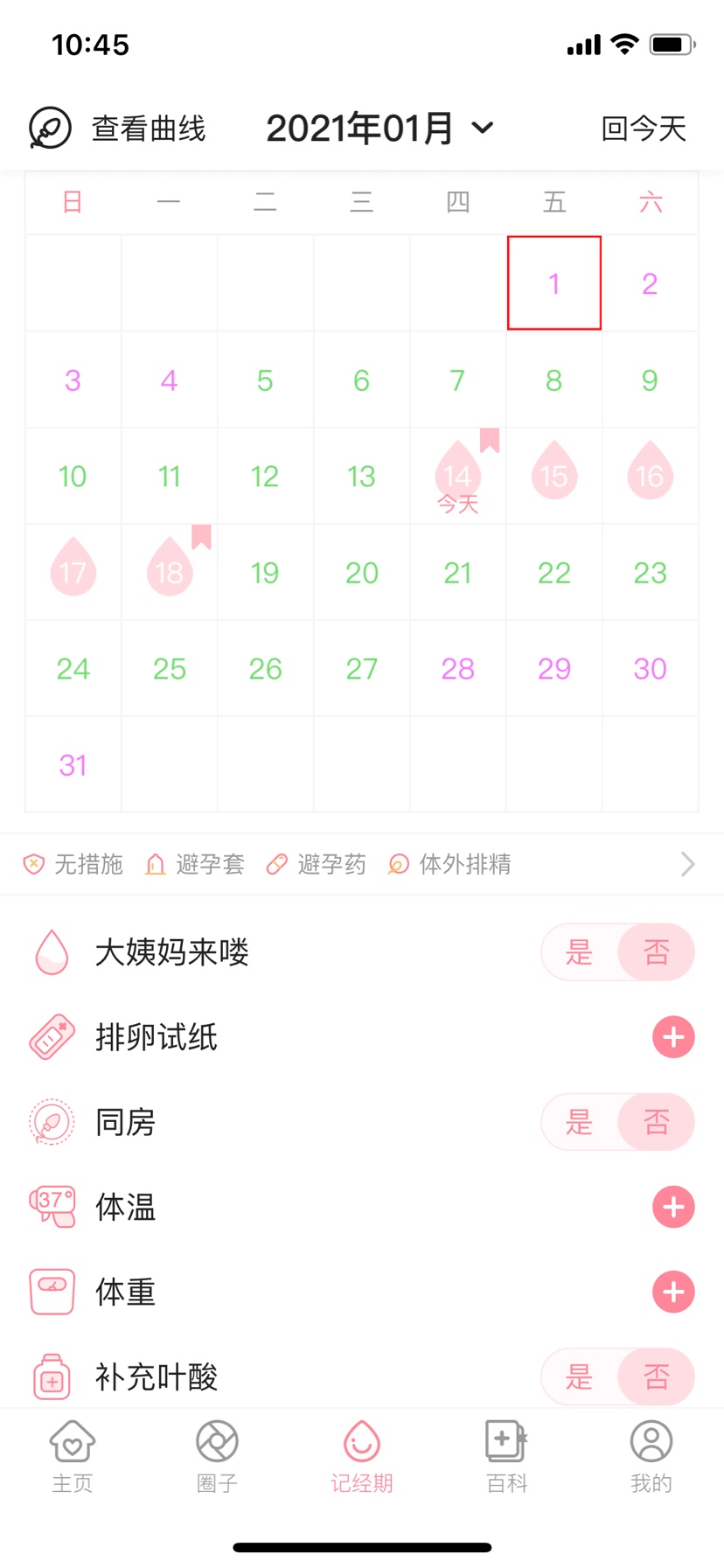
Task: Add a 体重 record
Action: 673,1292
